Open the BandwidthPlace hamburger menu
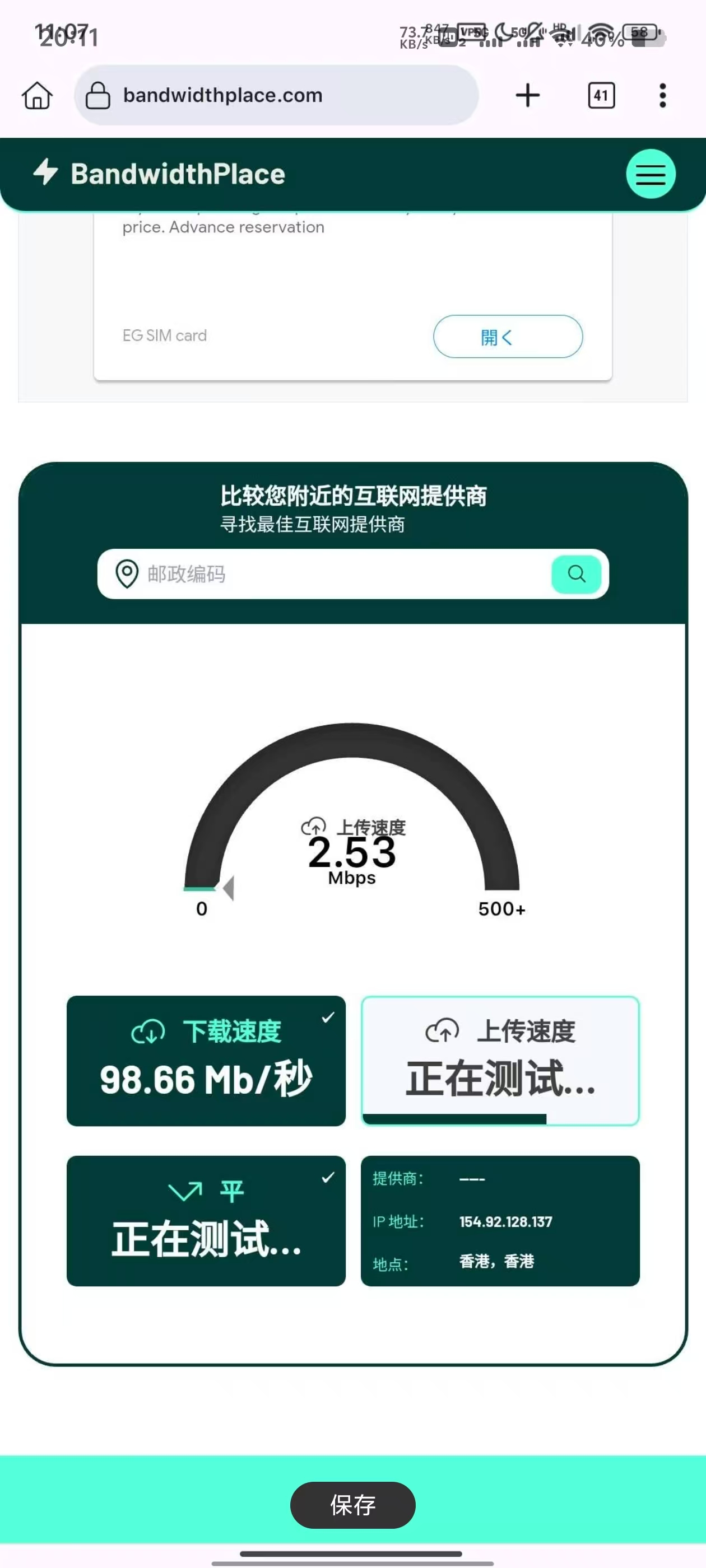 pyautogui.click(x=651, y=174)
